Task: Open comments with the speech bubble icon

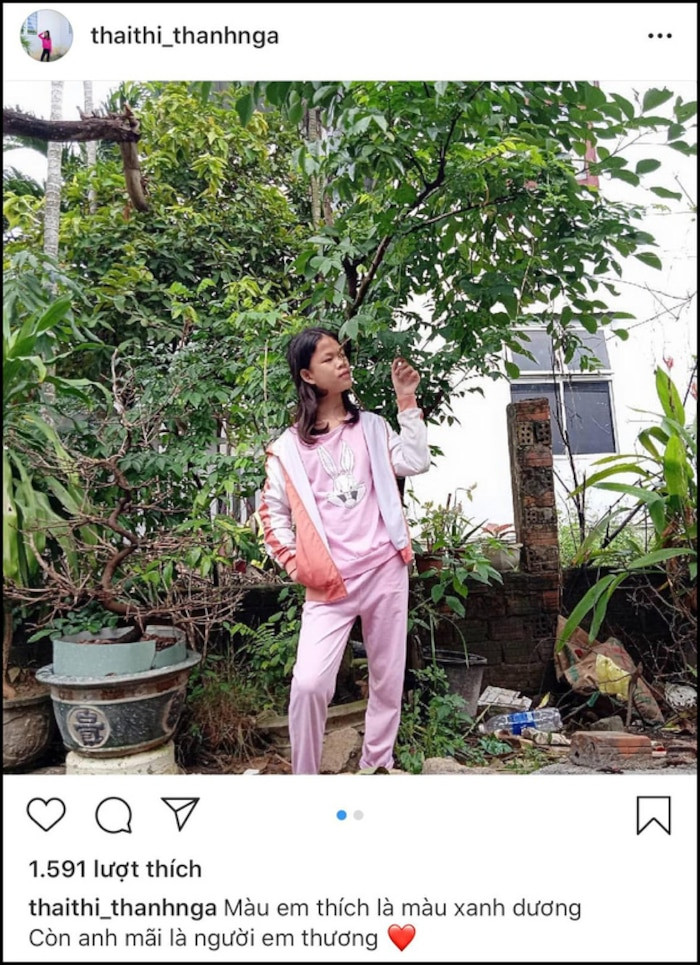Action: pos(113,814)
